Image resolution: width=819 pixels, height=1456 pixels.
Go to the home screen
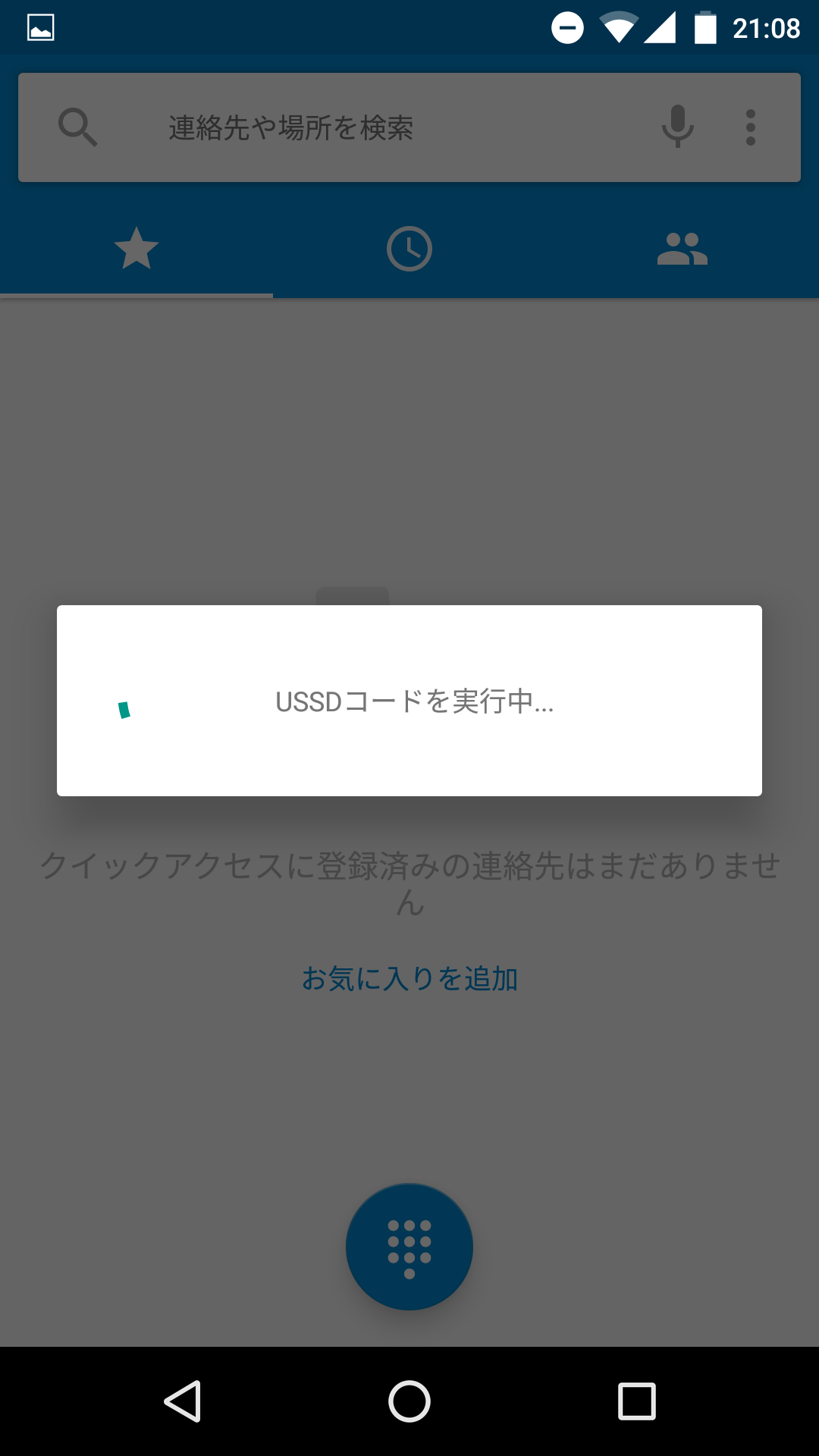[x=409, y=1401]
